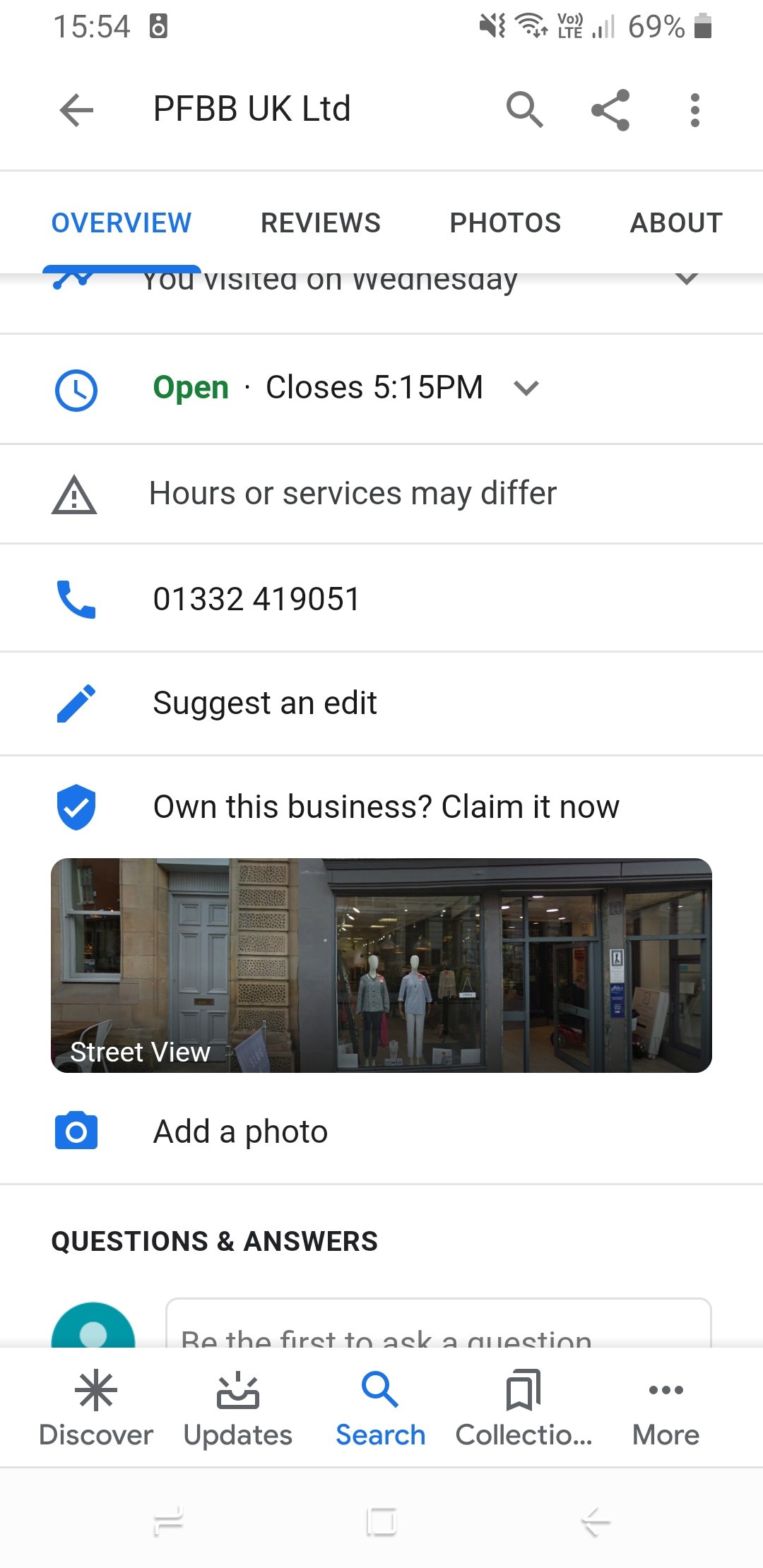Open the search magnifier in the top bar
Image resolution: width=763 pixels, height=1568 pixels.
[524, 110]
